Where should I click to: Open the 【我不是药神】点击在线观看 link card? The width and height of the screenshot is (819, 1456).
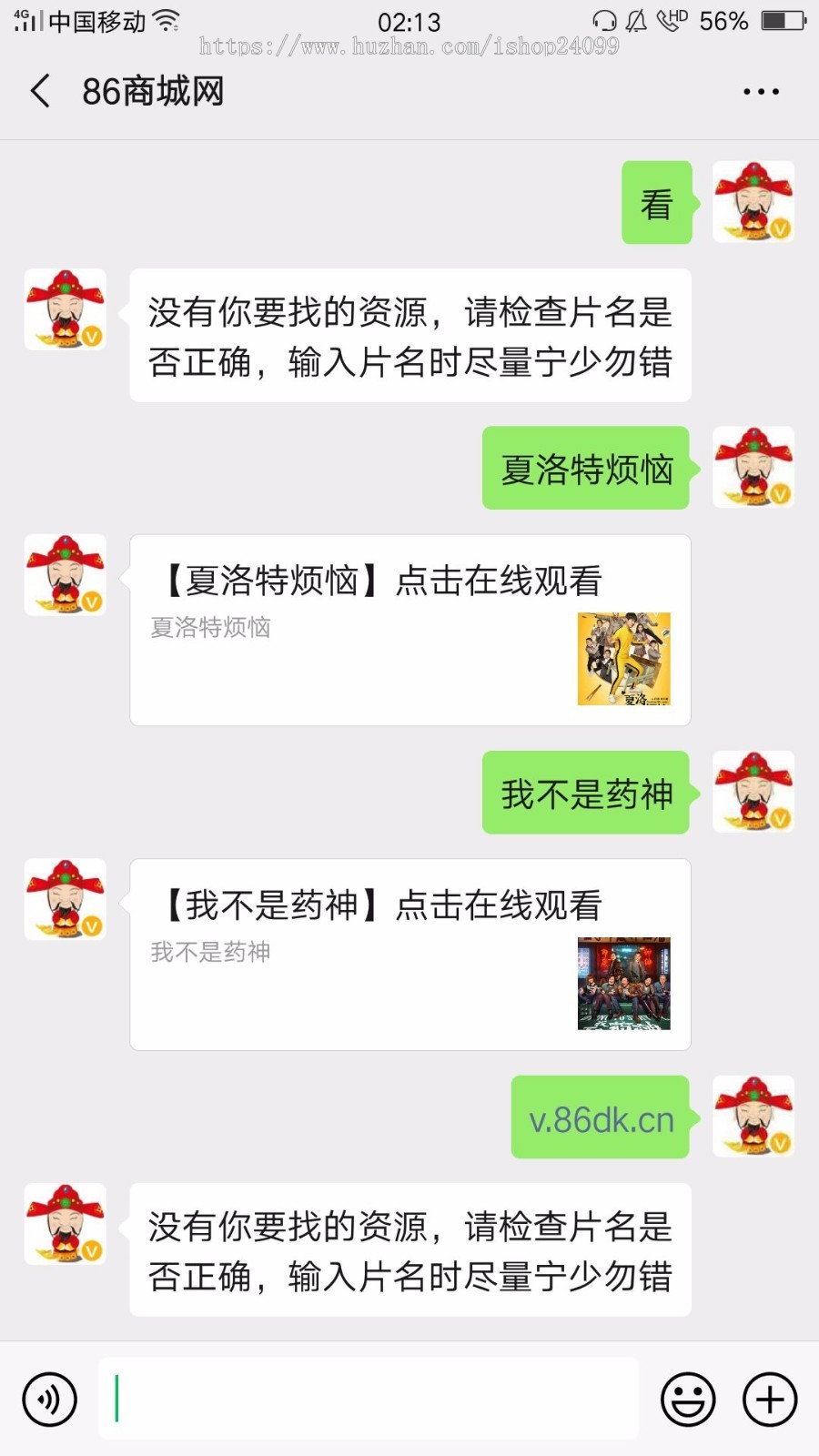pos(409,951)
